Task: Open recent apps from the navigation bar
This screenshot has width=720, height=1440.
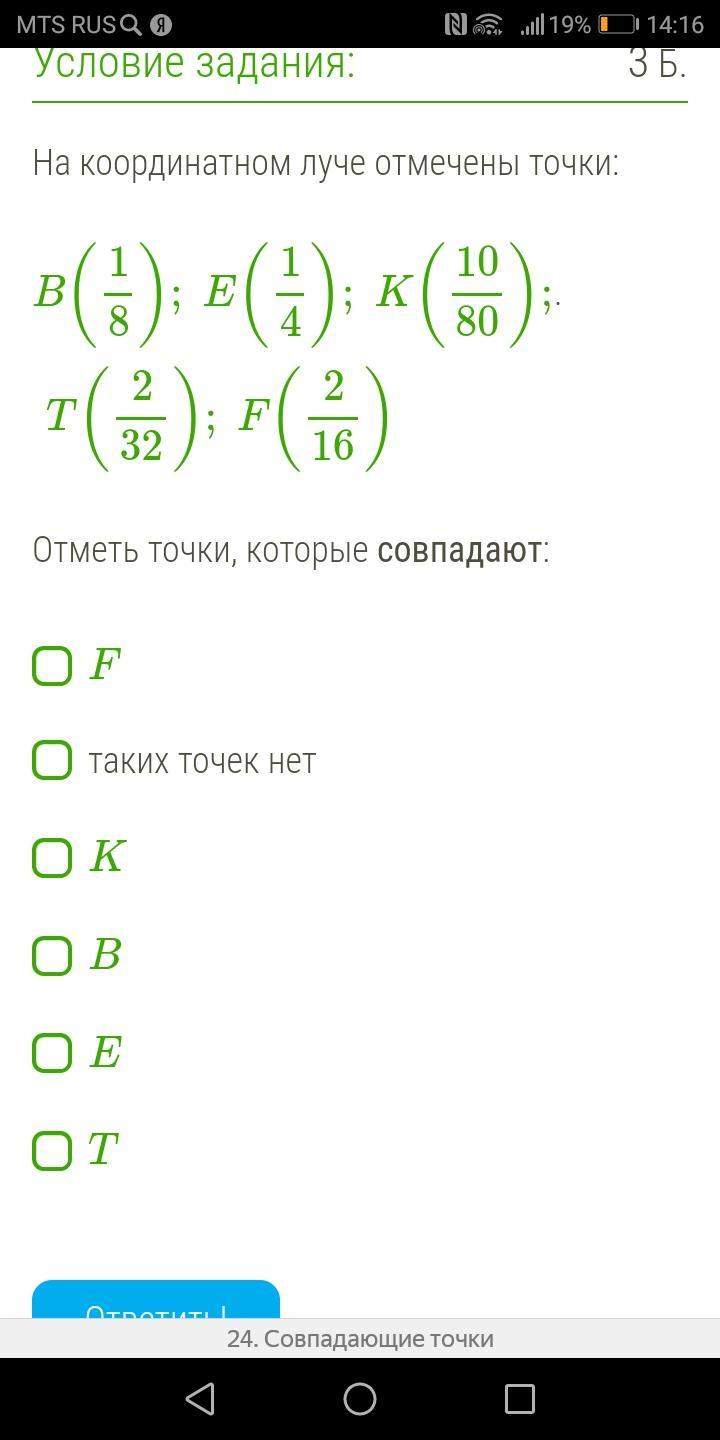Action: click(520, 1398)
